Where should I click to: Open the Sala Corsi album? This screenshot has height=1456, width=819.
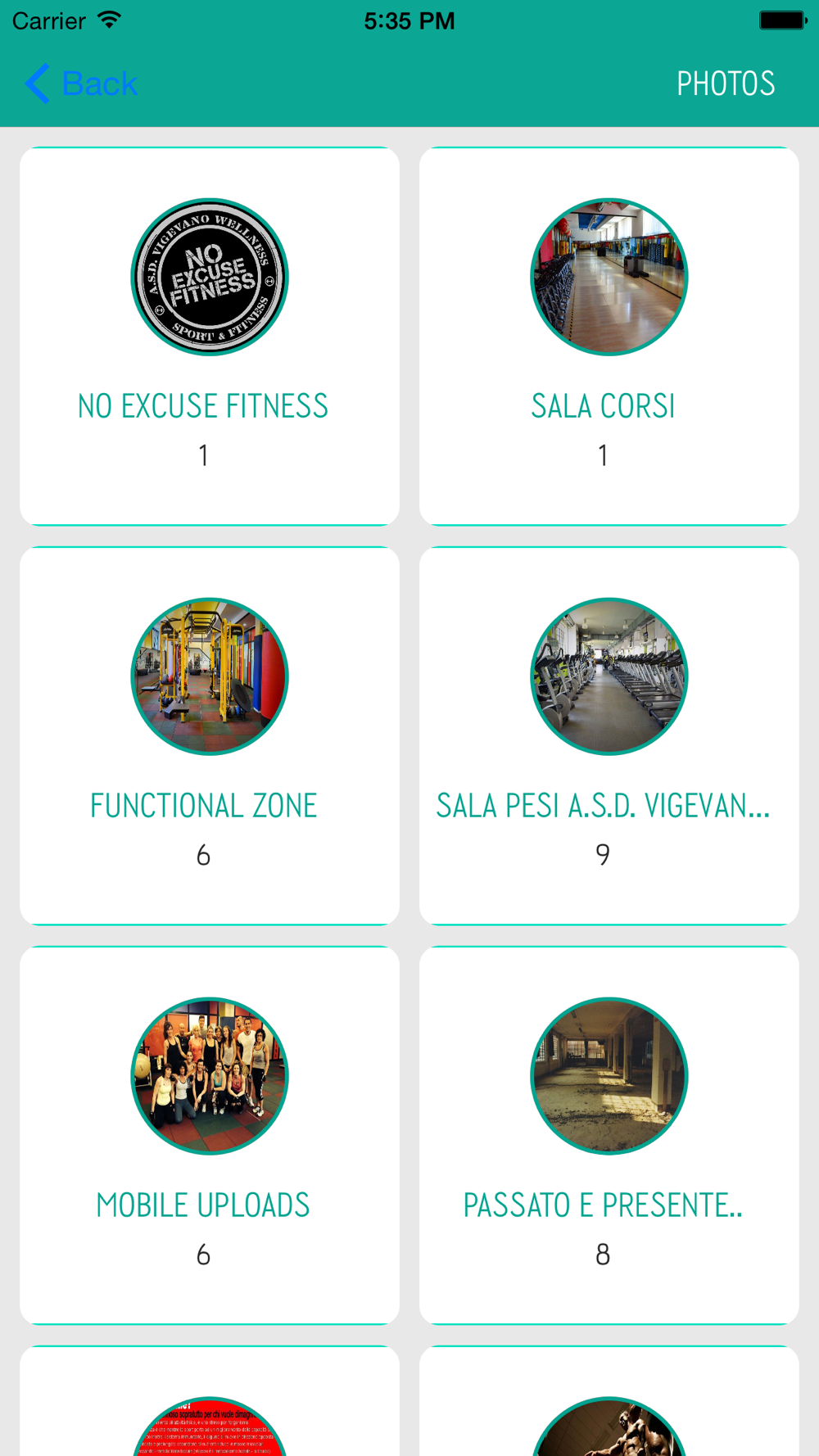pyautogui.click(x=609, y=336)
